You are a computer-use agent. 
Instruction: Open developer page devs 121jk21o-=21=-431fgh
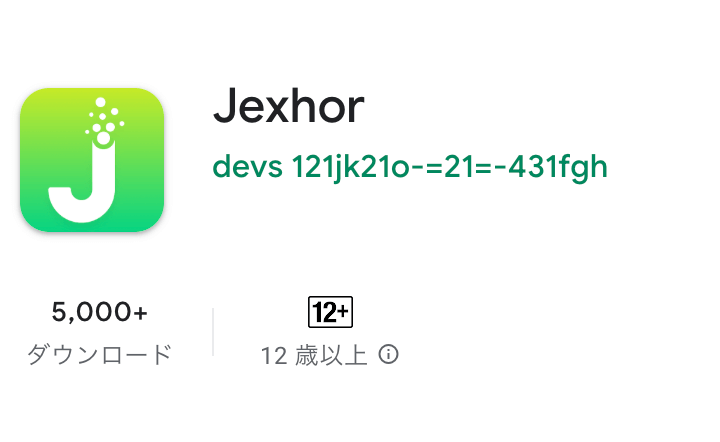point(410,166)
